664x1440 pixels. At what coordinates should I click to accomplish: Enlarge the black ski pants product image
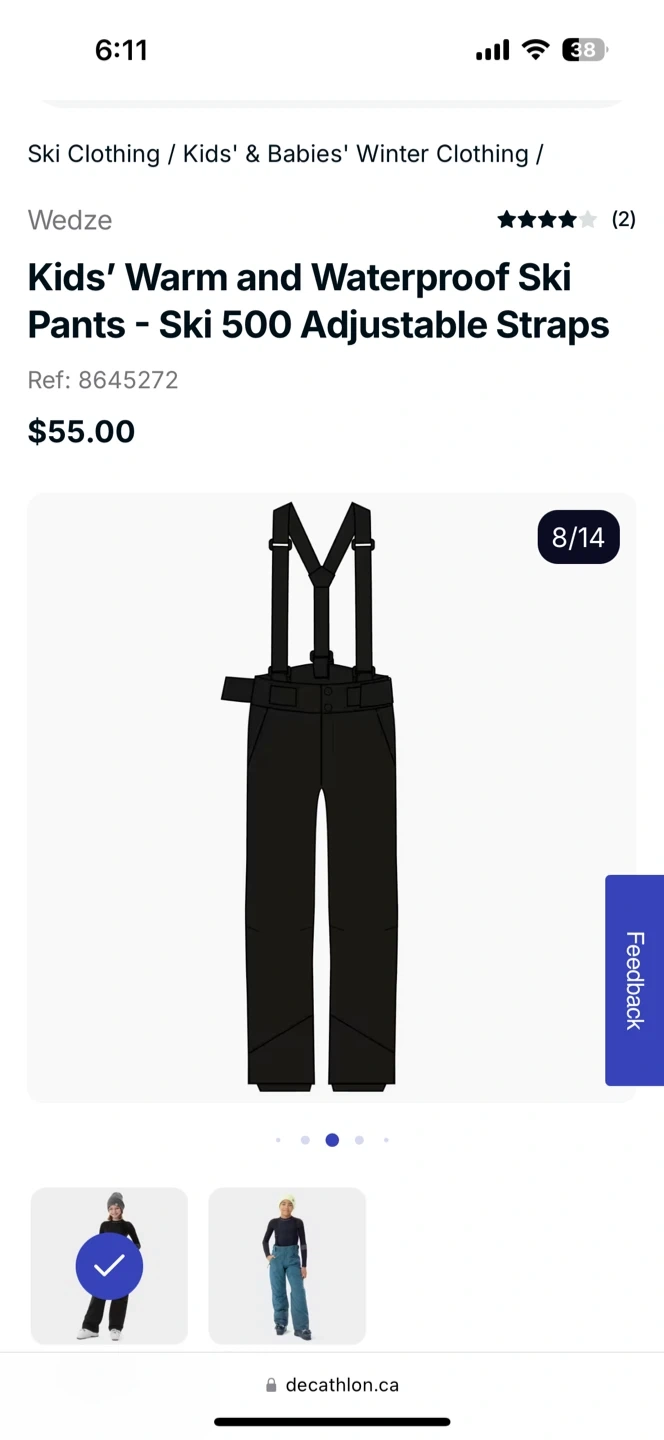322,797
